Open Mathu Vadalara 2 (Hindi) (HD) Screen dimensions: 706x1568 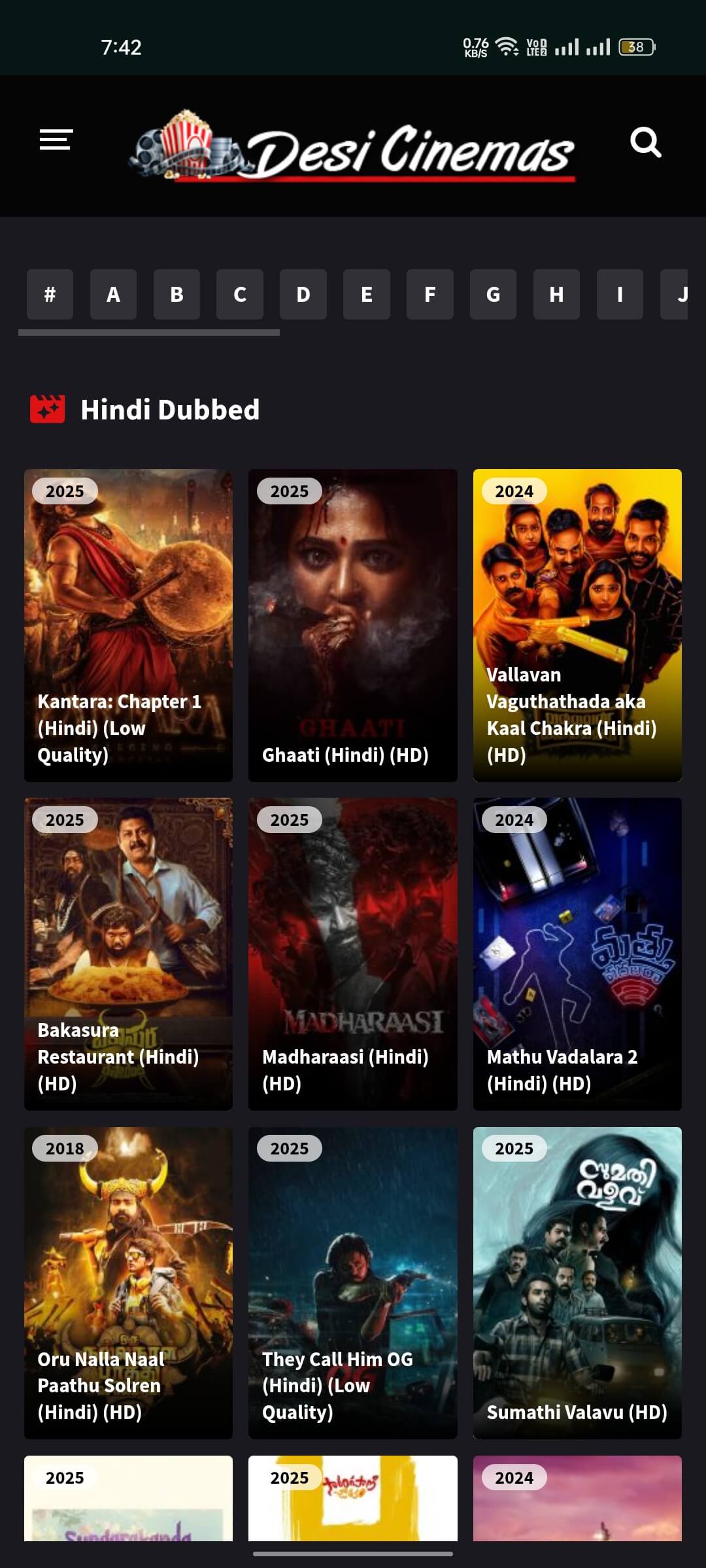pos(577,953)
